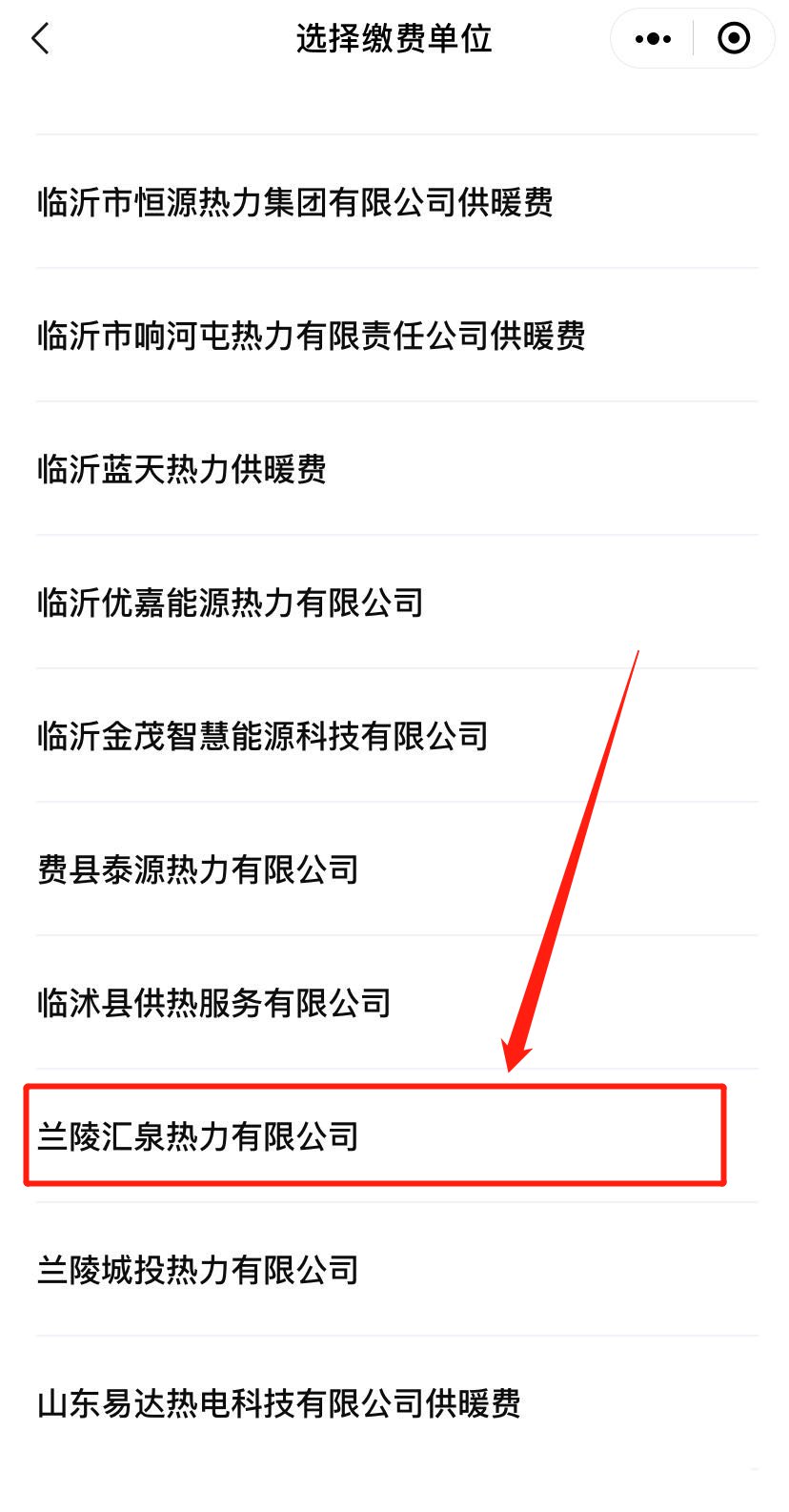Choose 费县泰源热力有限公司
Screen dimensions: 789x1512
point(197,869)
